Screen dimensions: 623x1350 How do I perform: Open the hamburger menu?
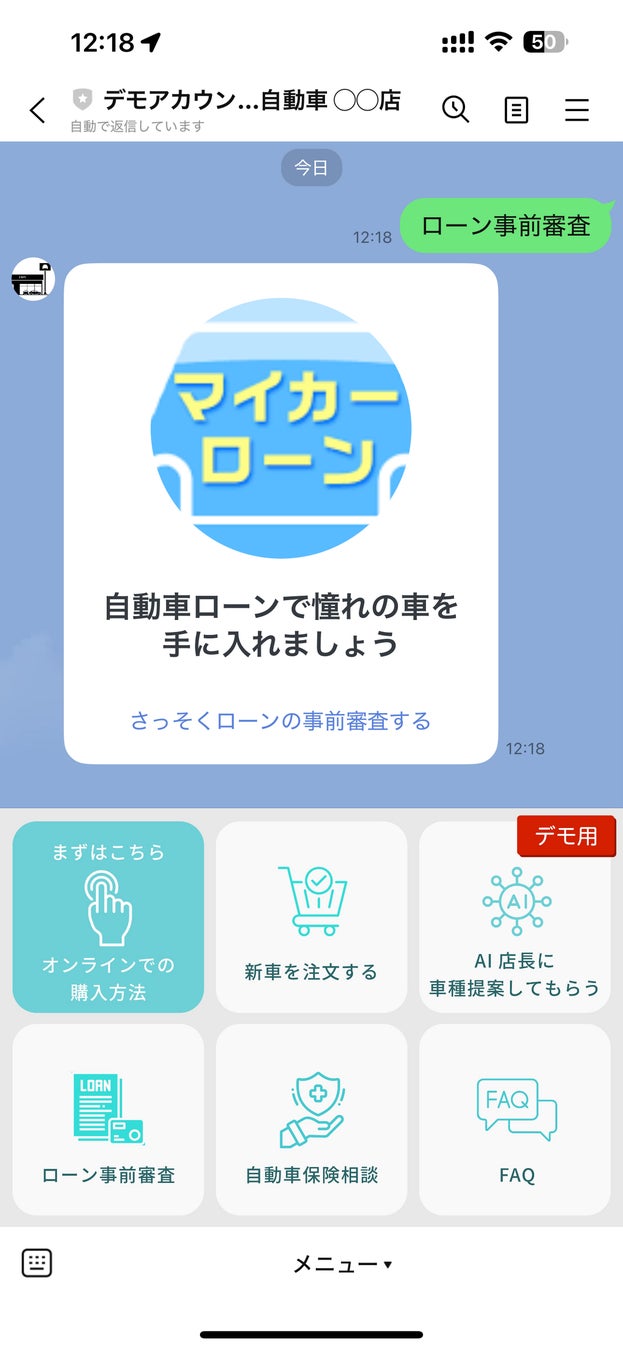[x=577, y=109]
